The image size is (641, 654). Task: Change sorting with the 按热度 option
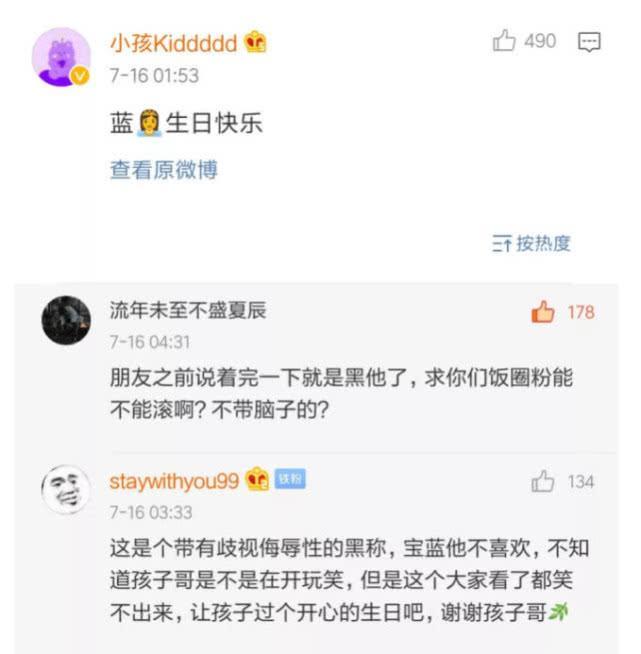(531, 243)
